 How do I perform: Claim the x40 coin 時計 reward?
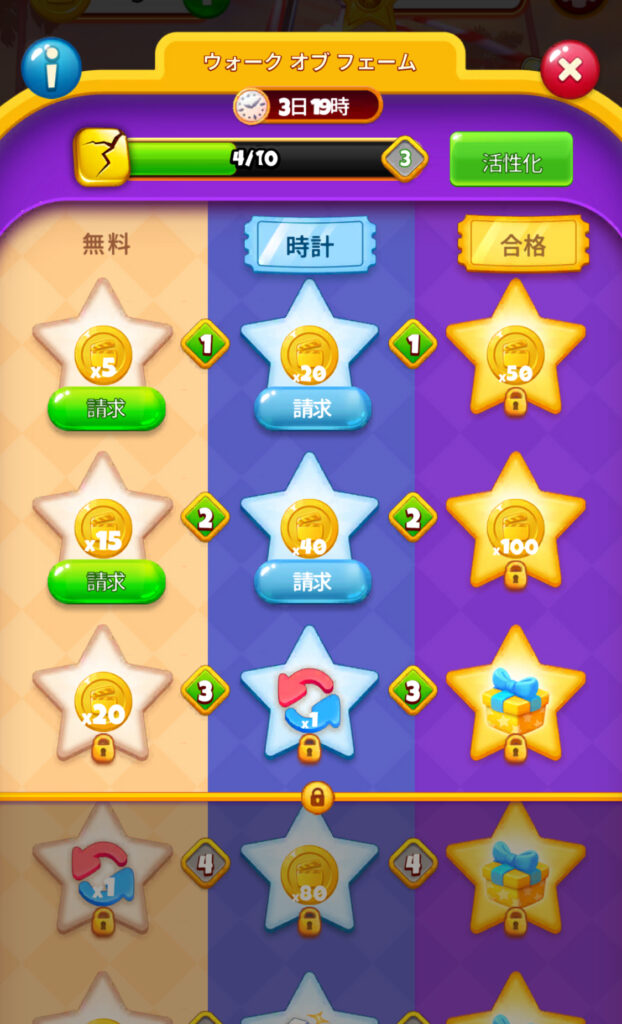point(312,581)
